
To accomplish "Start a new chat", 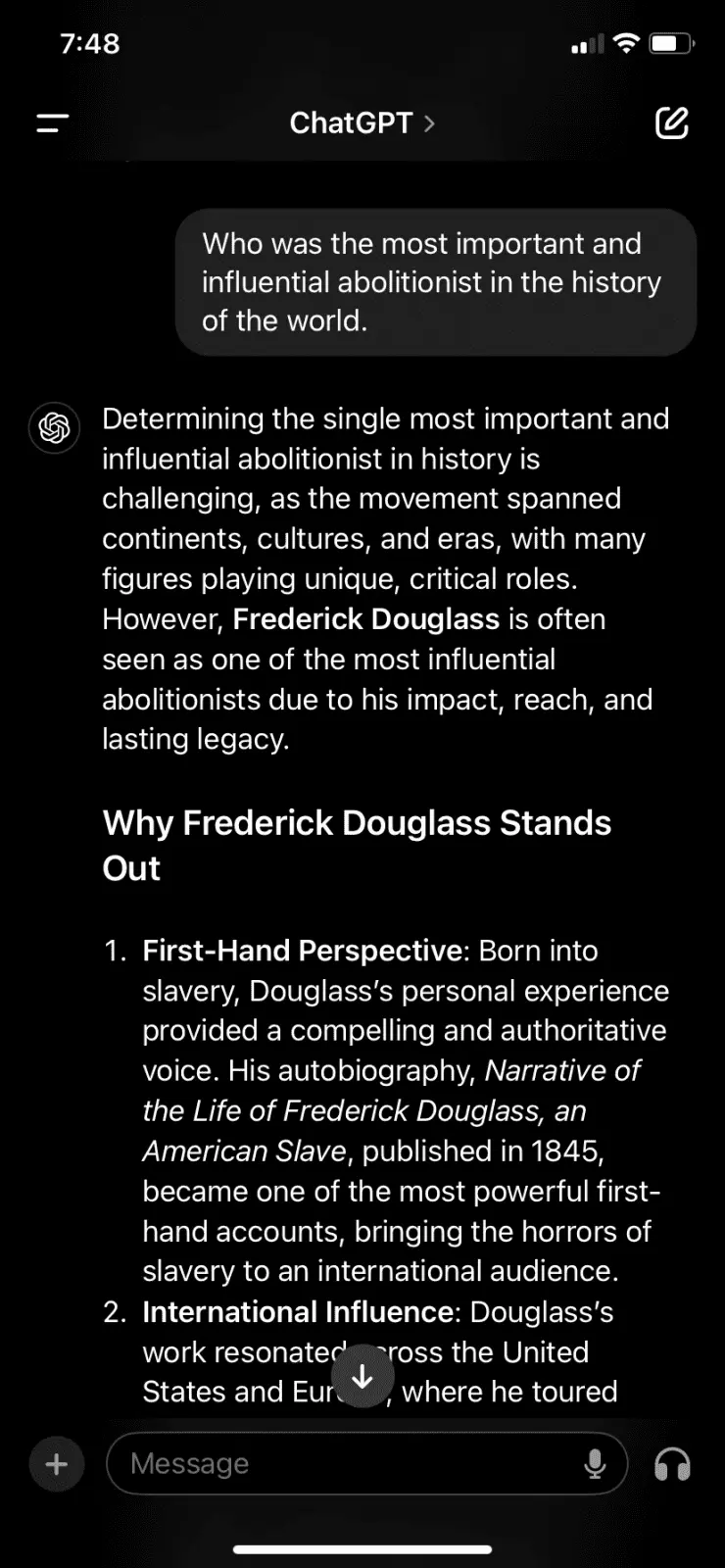I will [671, 123].
